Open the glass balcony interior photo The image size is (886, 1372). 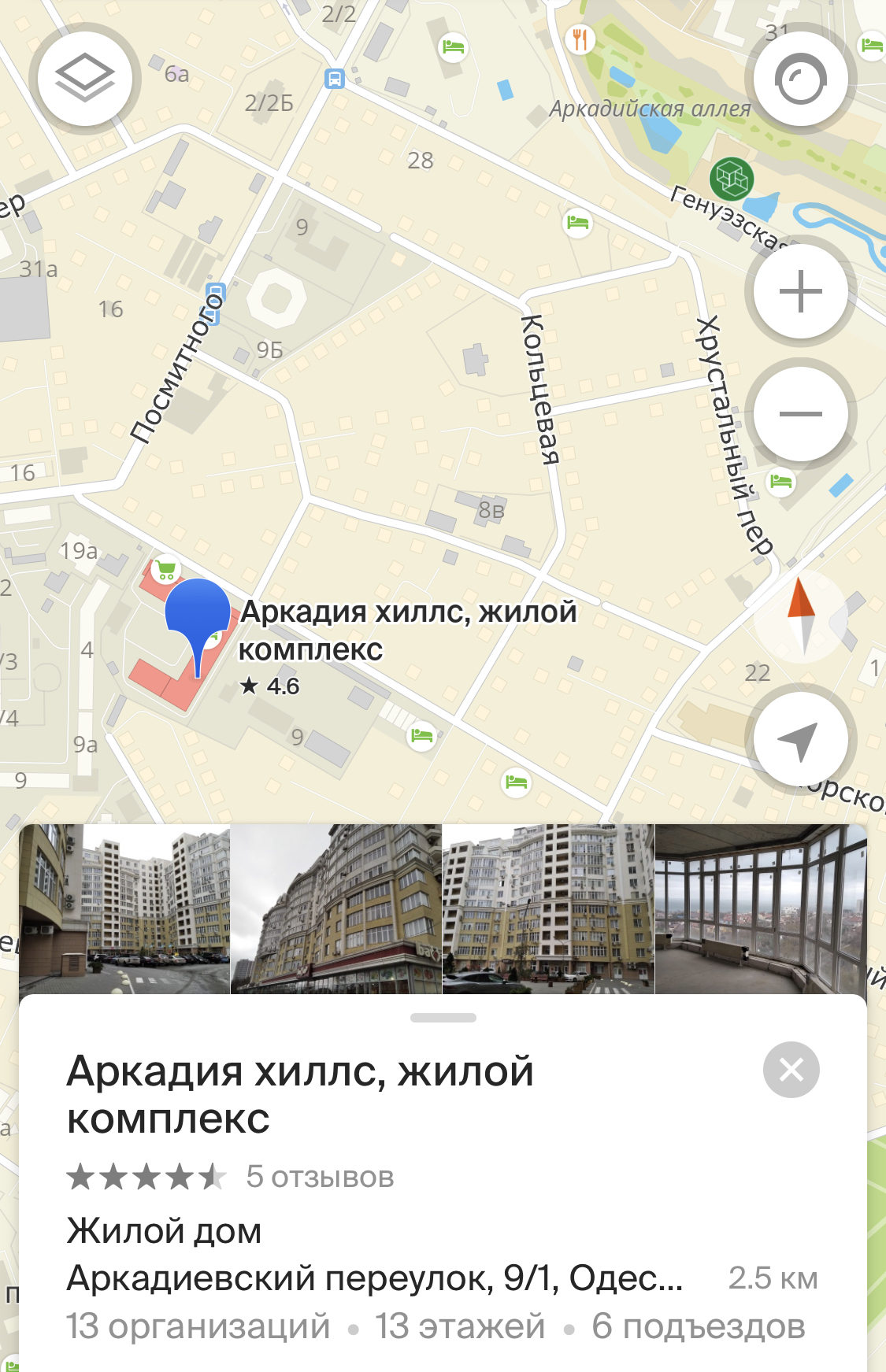(x=761, y=909)
